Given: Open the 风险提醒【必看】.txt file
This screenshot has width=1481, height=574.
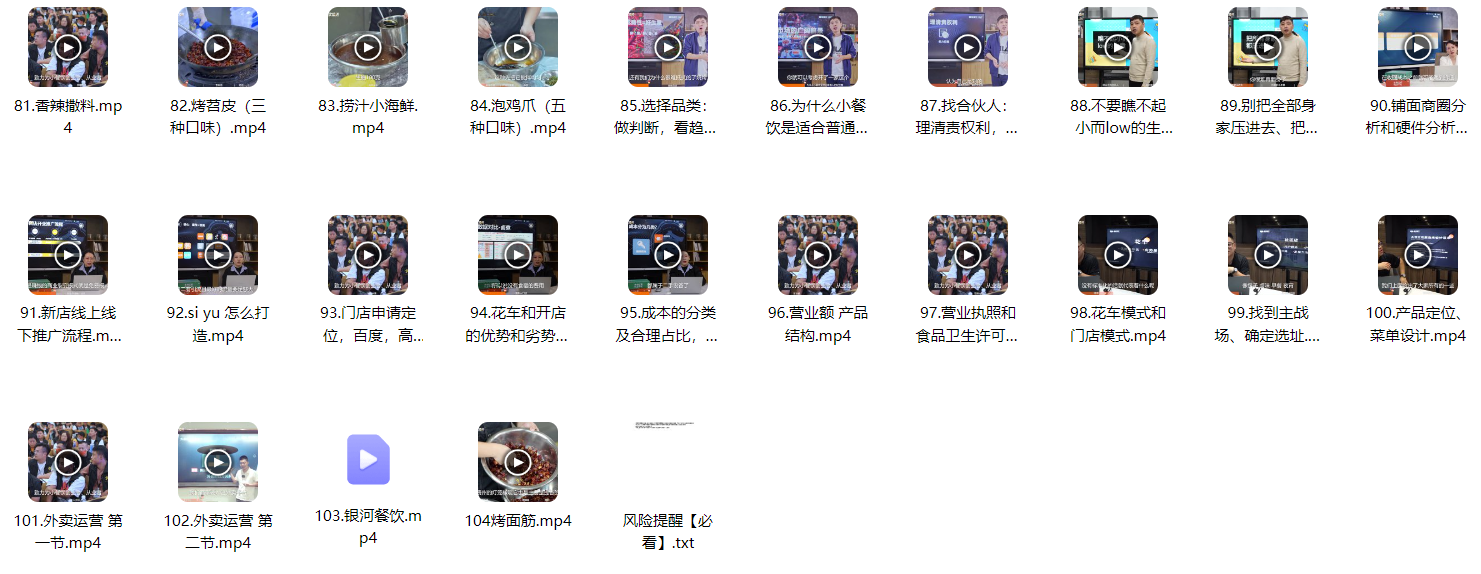Looking at the screenshot, I should pyautogui.click(x=668, y=462).
